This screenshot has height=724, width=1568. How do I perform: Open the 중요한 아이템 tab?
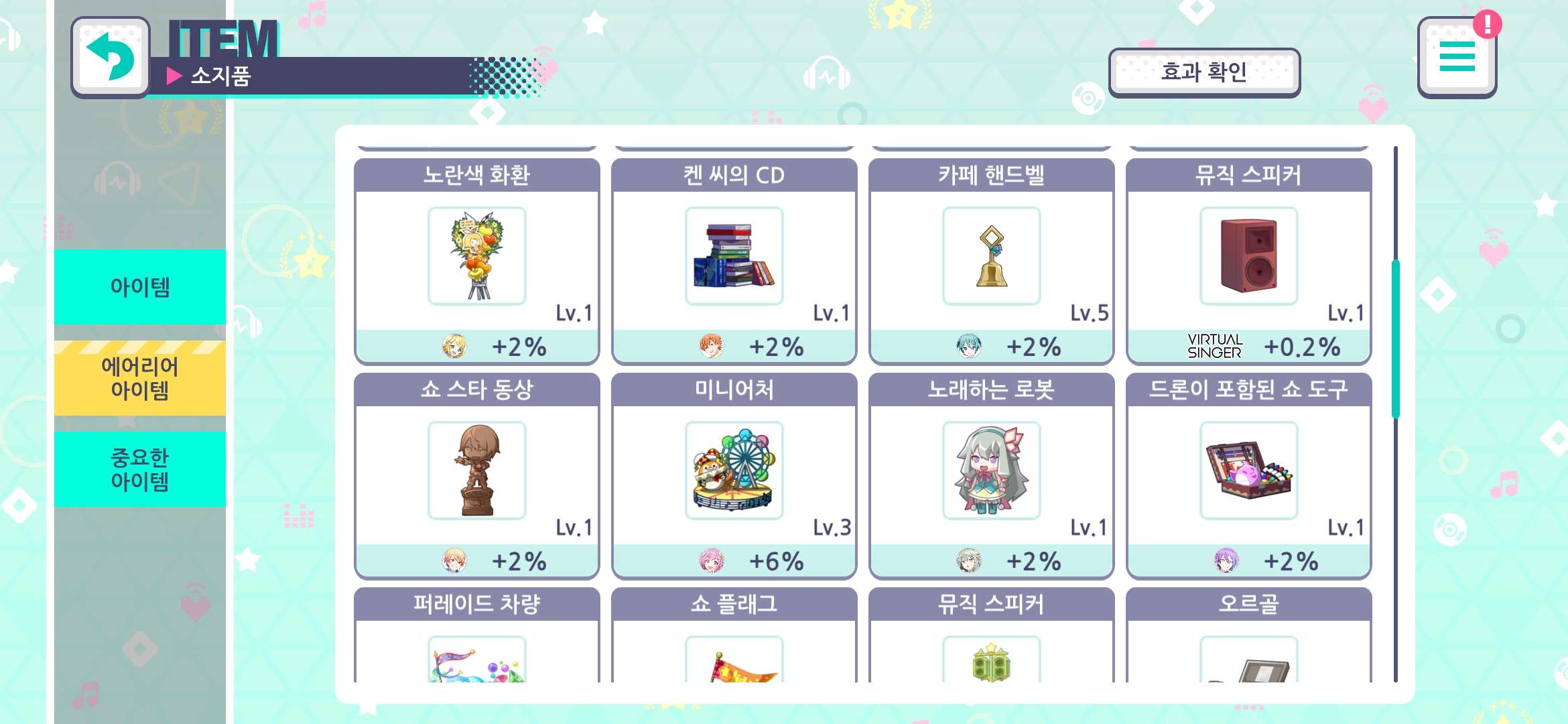140,469
